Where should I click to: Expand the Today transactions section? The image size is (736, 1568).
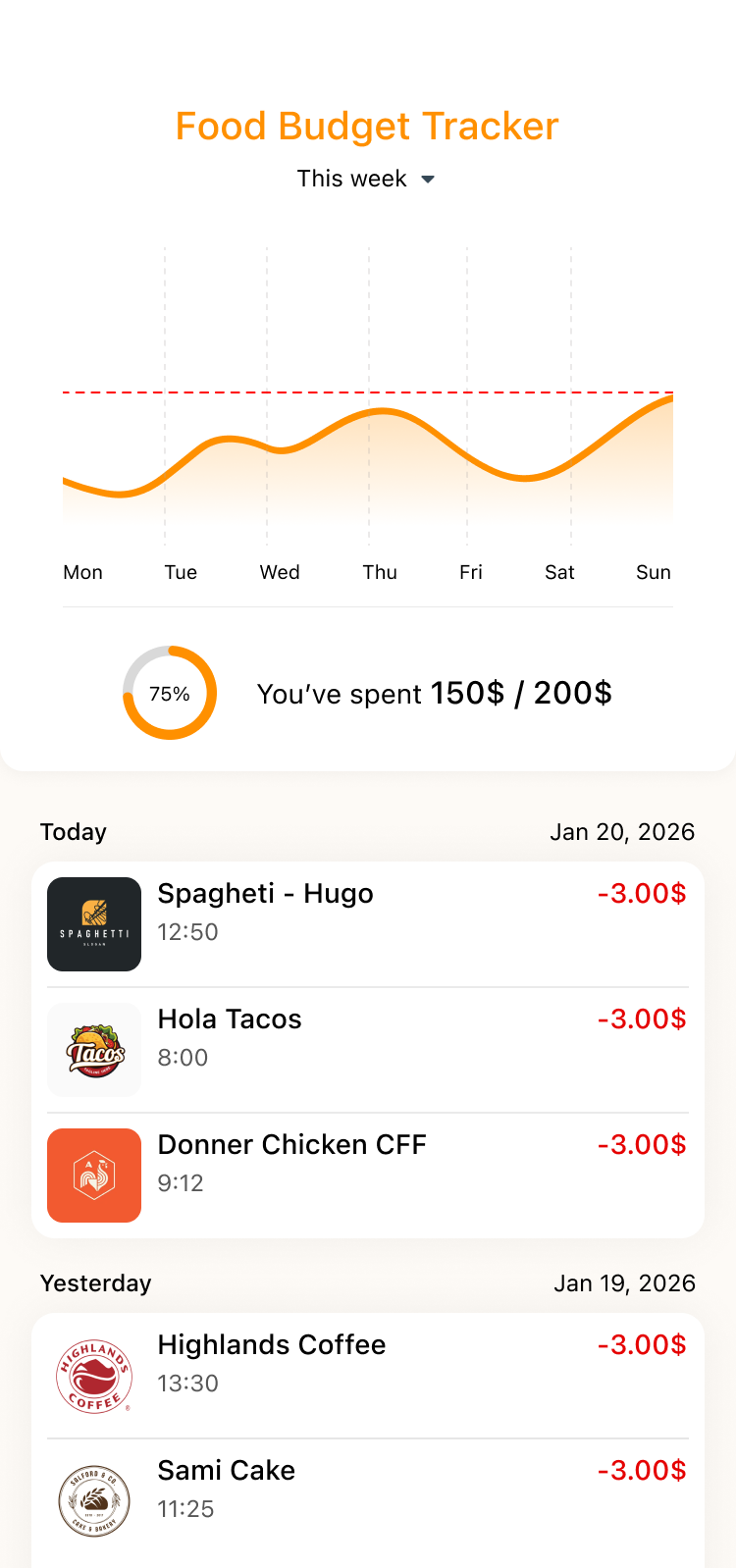tap(73, 832)
